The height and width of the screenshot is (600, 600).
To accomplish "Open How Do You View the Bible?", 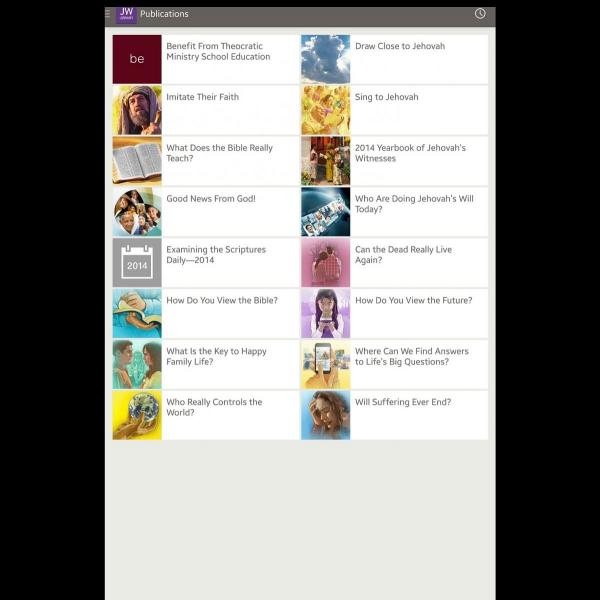I will [x=205, y=314].
